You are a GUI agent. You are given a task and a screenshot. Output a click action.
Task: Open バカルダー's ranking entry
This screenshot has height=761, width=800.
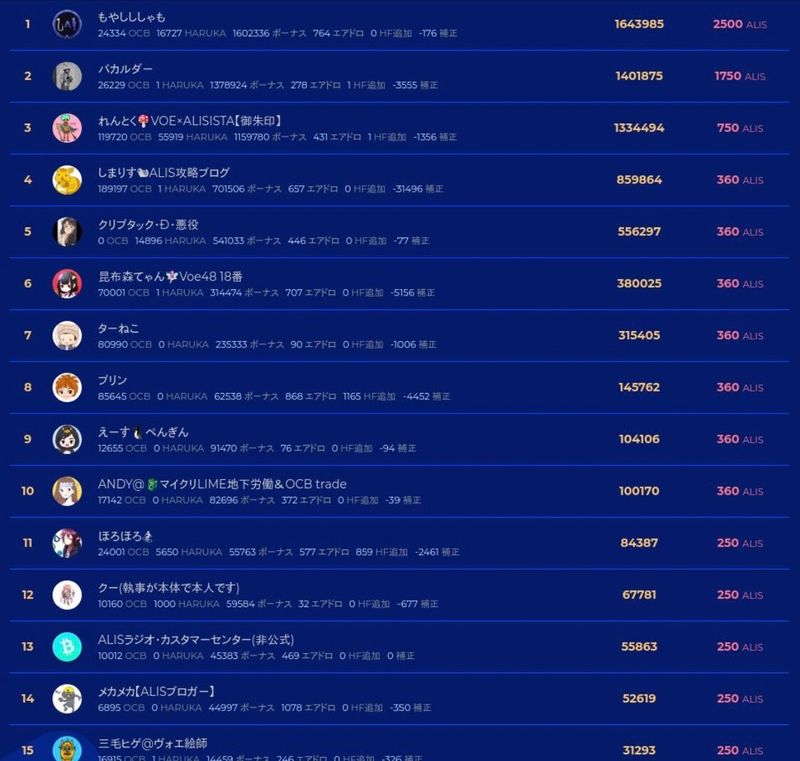coord(126,69)
